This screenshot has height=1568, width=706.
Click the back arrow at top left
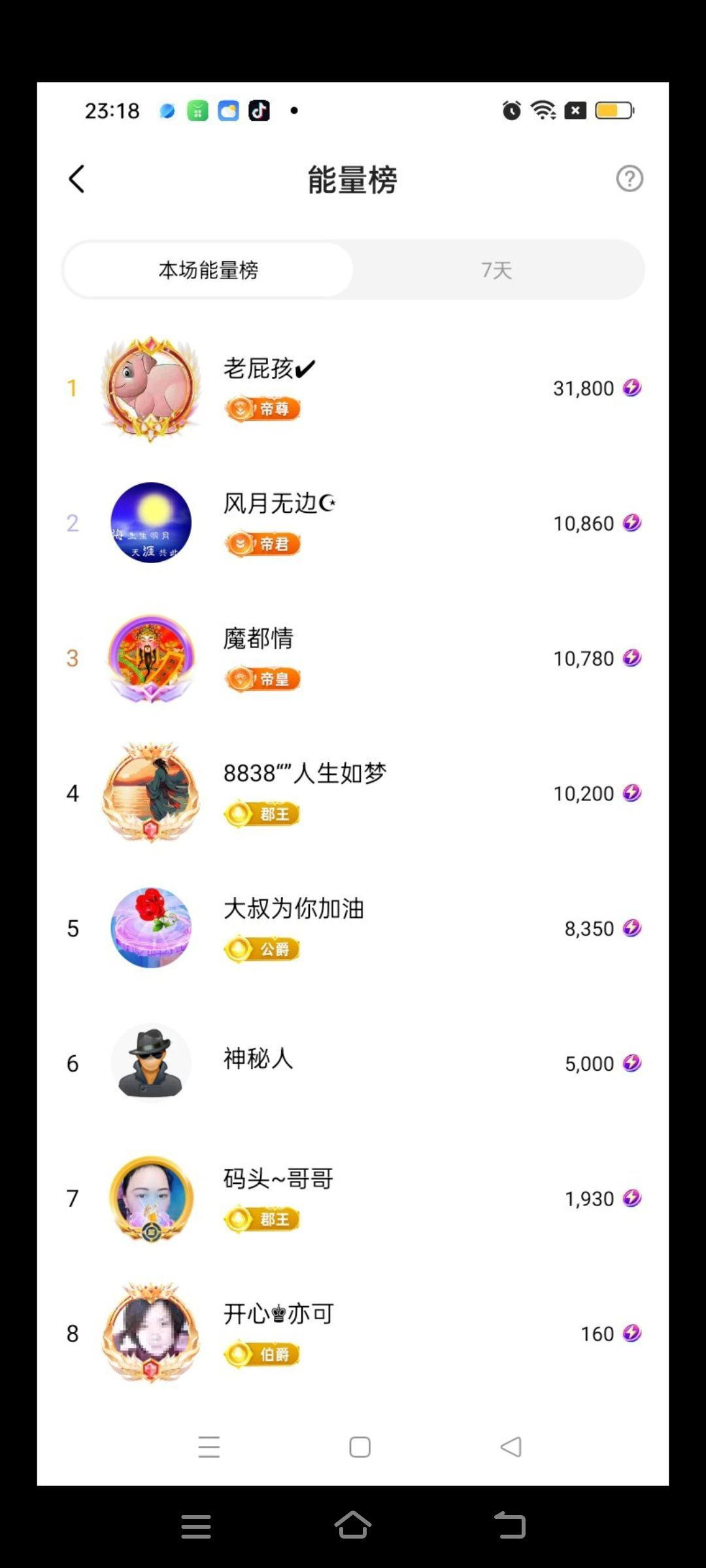76,178
